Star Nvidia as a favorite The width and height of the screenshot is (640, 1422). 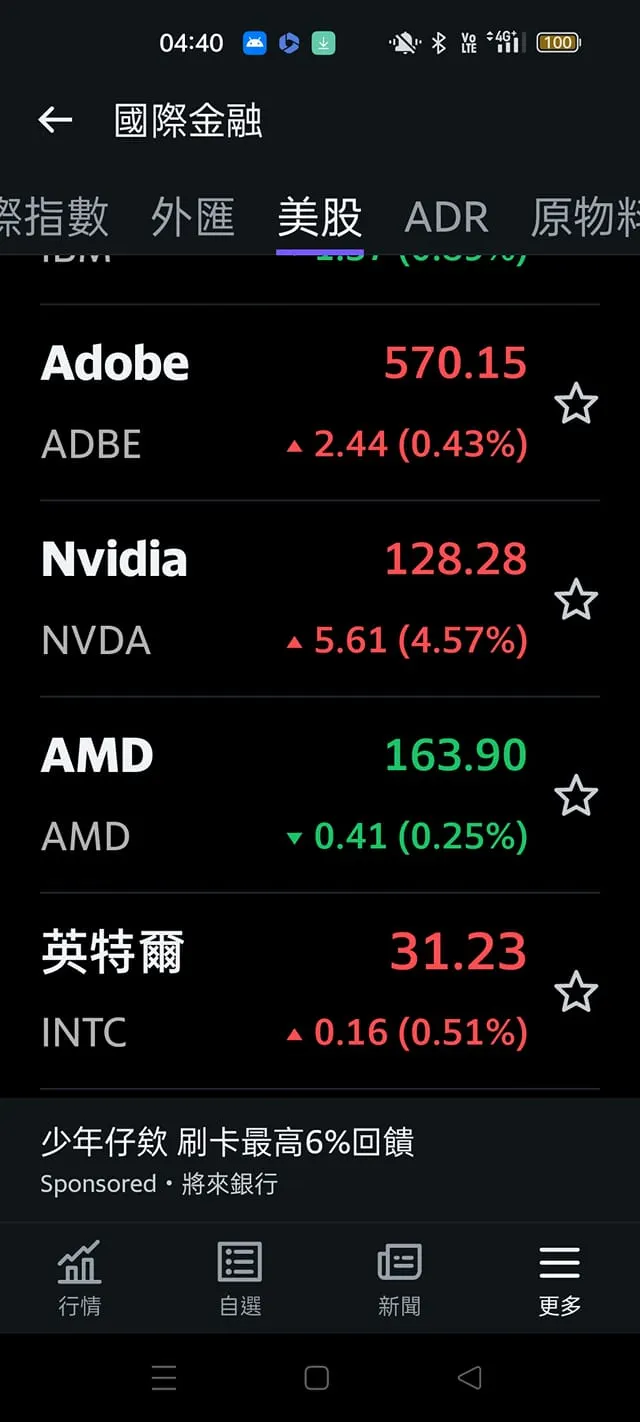click(575, 600)
